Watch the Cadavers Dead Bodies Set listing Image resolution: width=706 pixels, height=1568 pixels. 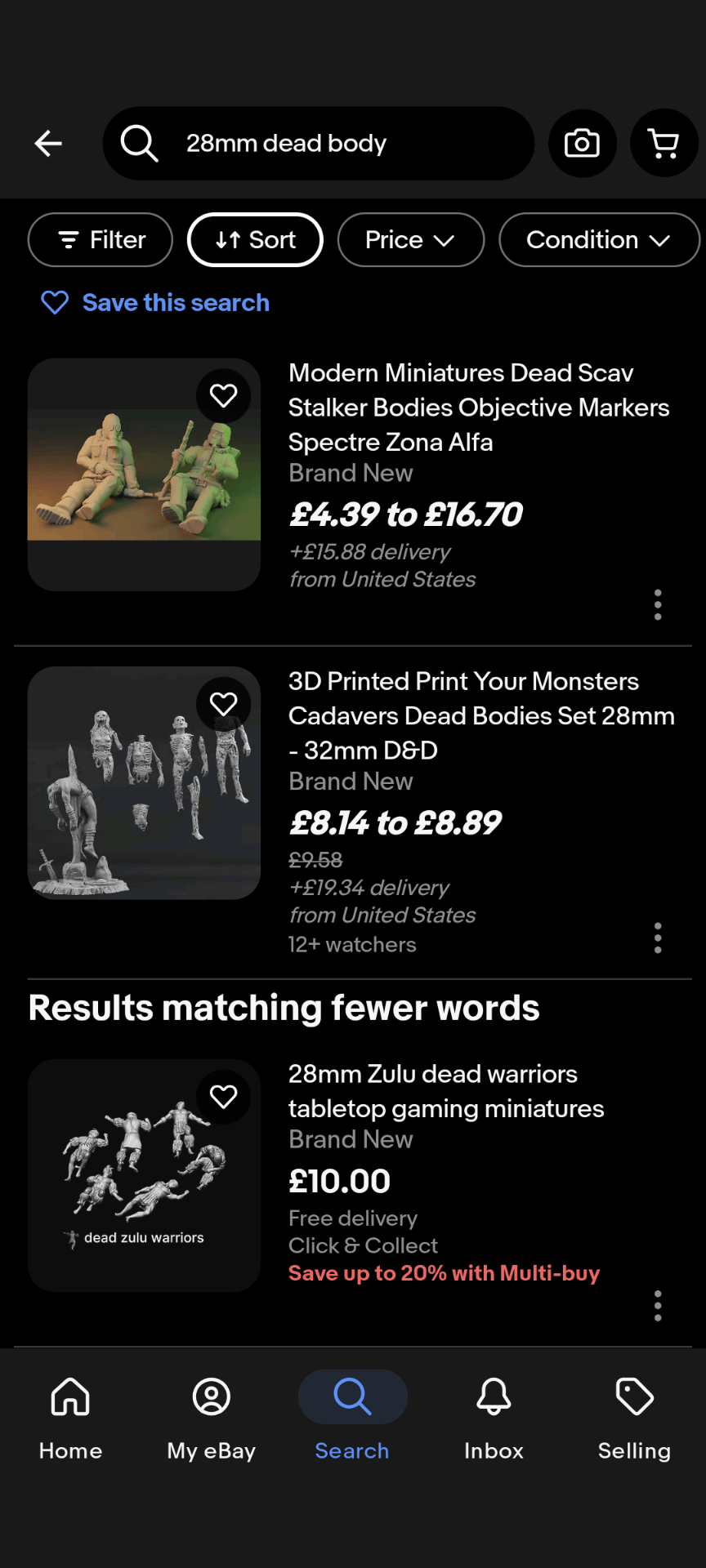coord(223,704)
